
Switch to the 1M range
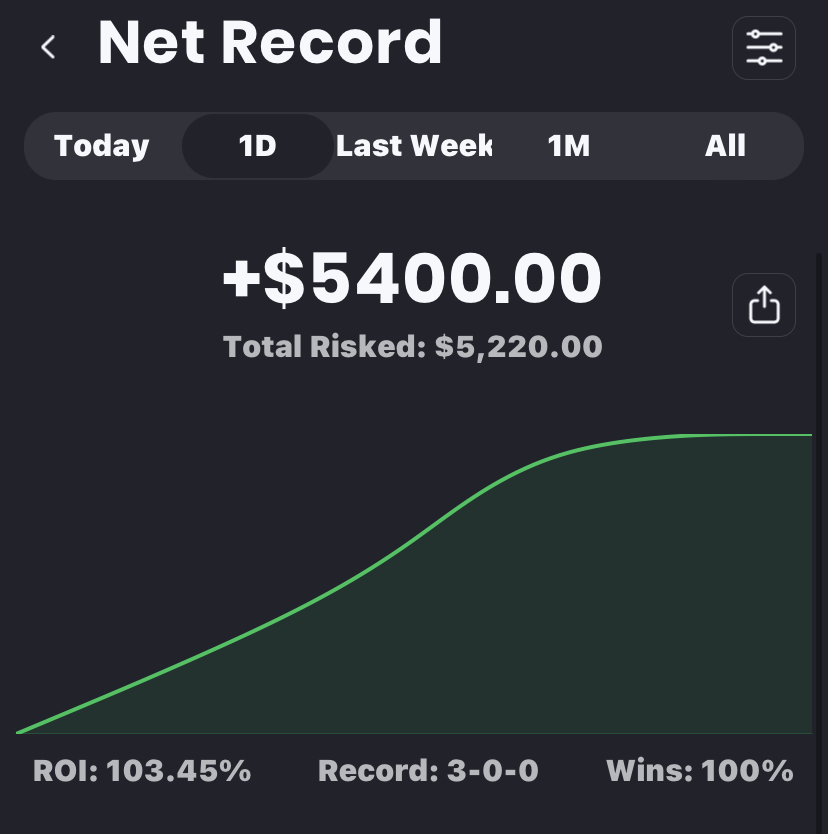click(569, 146)
